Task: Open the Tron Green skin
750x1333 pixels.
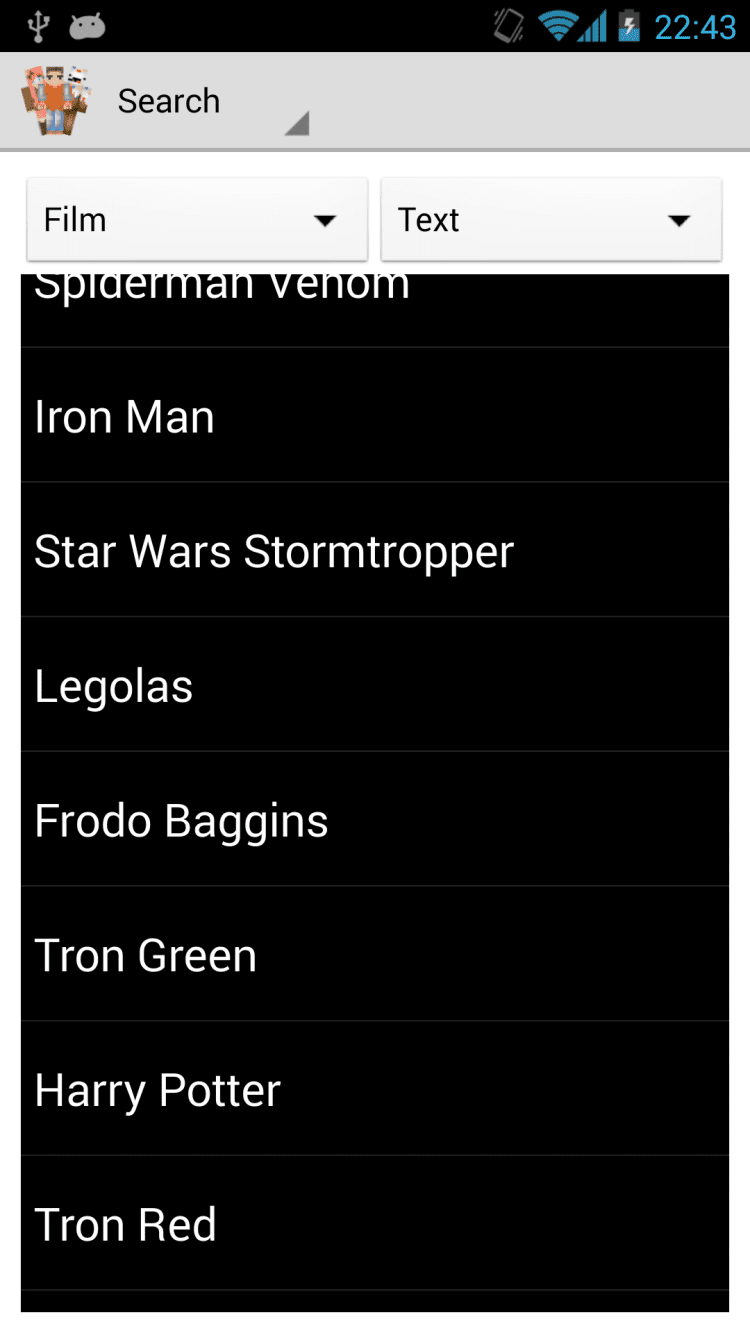Action: [374, 956]
